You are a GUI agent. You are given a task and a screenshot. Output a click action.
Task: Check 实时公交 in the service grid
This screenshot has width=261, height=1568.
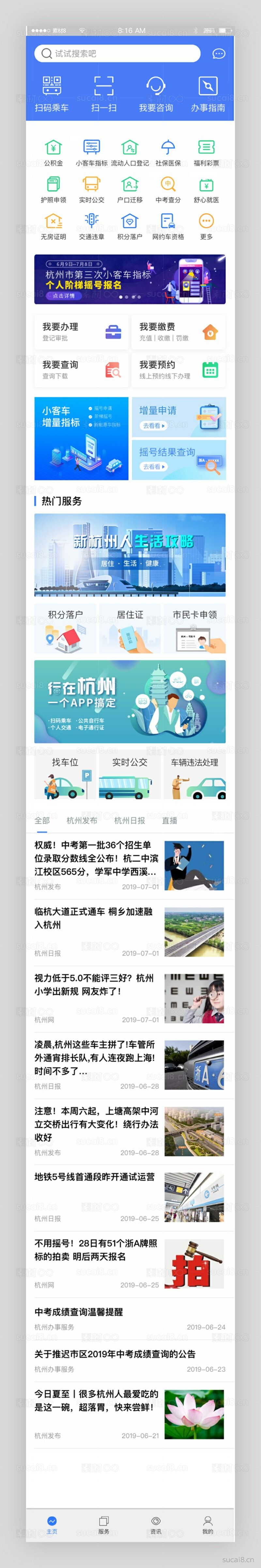[91, 189]
